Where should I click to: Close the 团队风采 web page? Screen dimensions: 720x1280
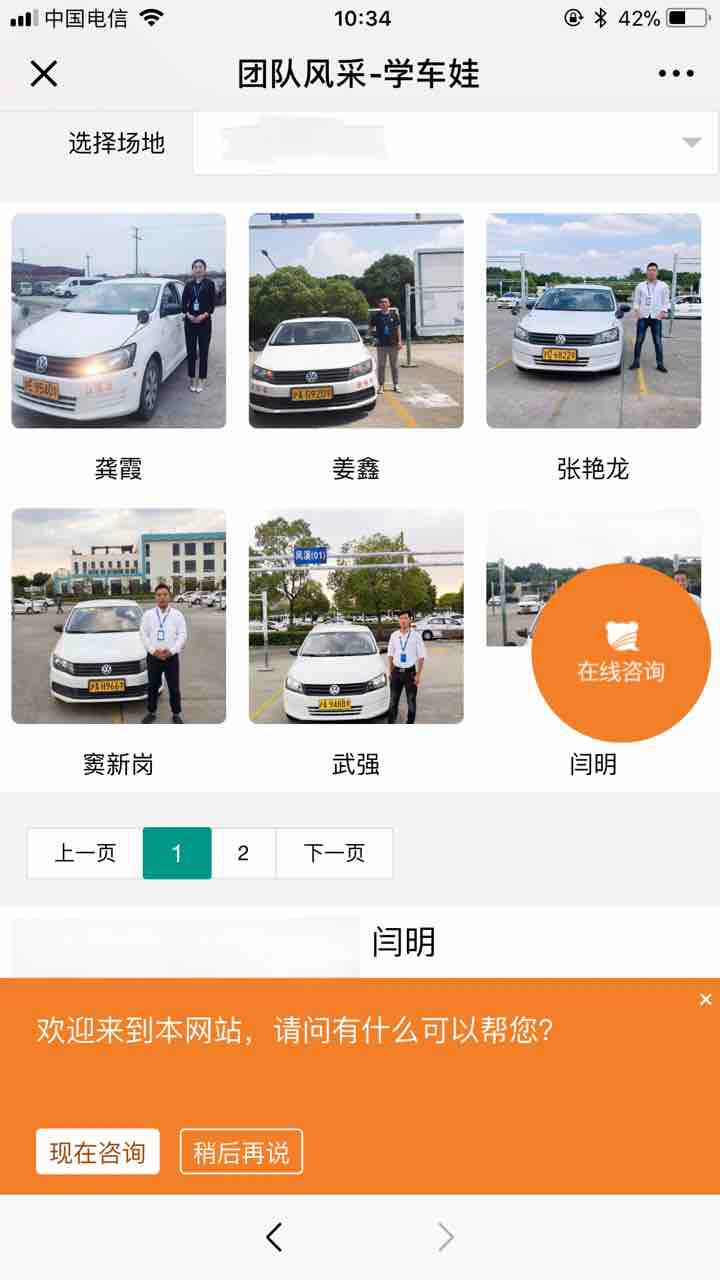pyautogui.click(x=44, y=74)
